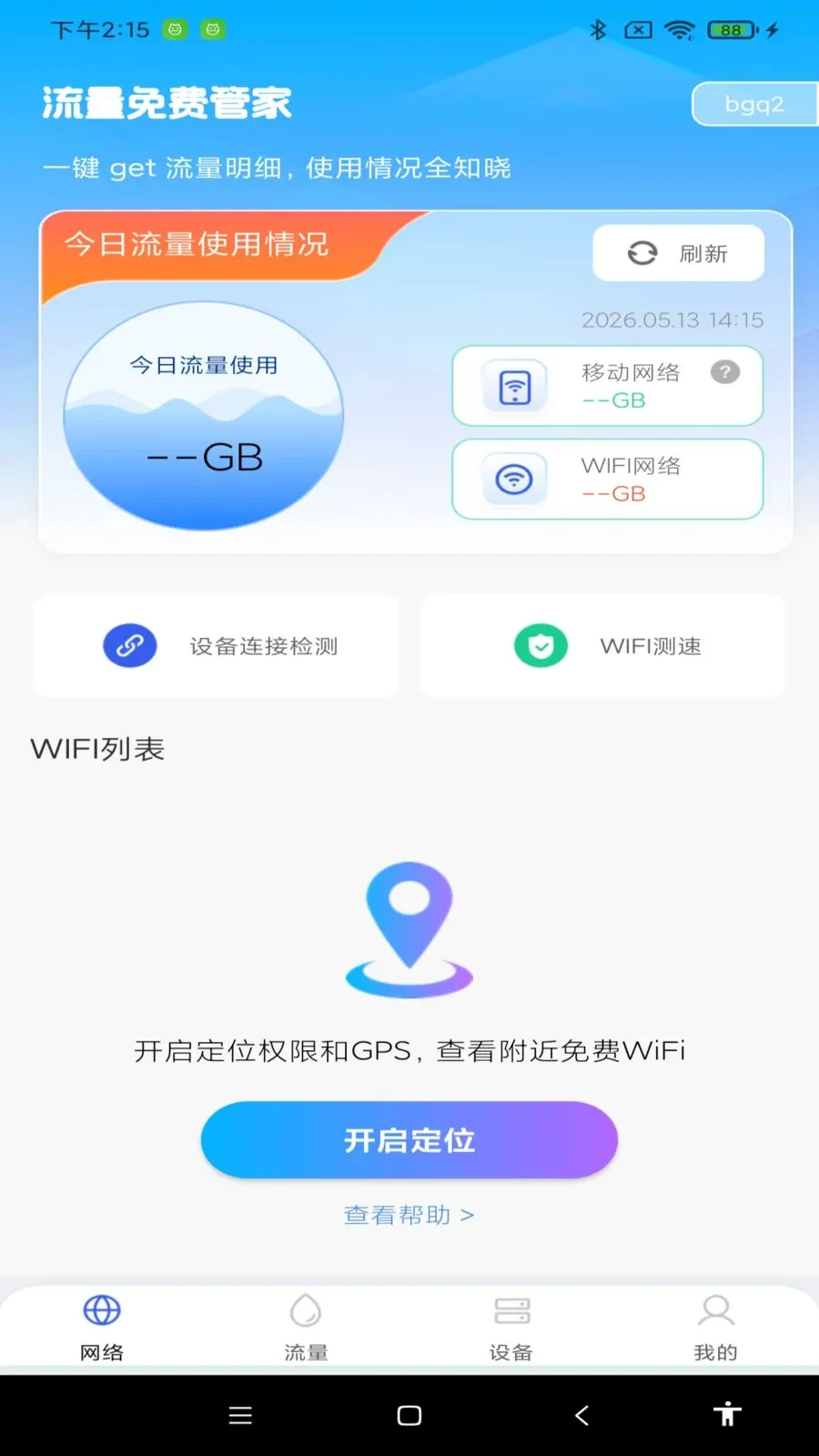
Task: Start WIFI测速 speed test
Action: (602, 646)
